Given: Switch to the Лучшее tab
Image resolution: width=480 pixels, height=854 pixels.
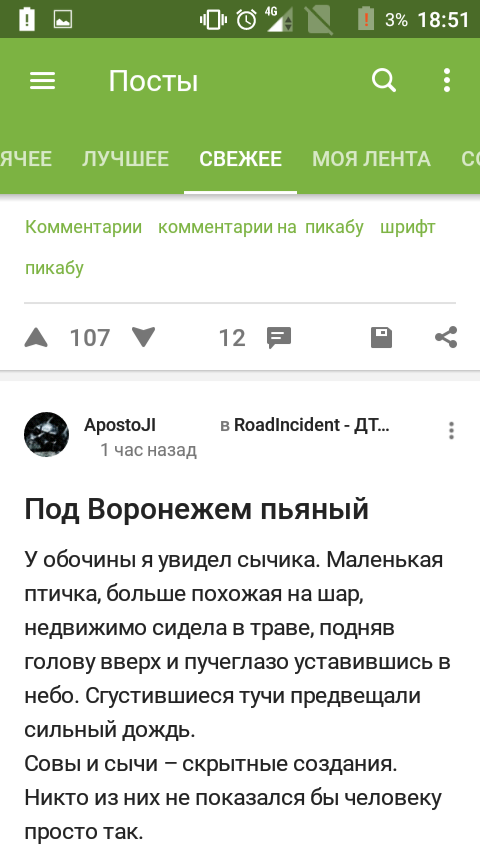Looking at the screenshot, I should coord(125,158).
